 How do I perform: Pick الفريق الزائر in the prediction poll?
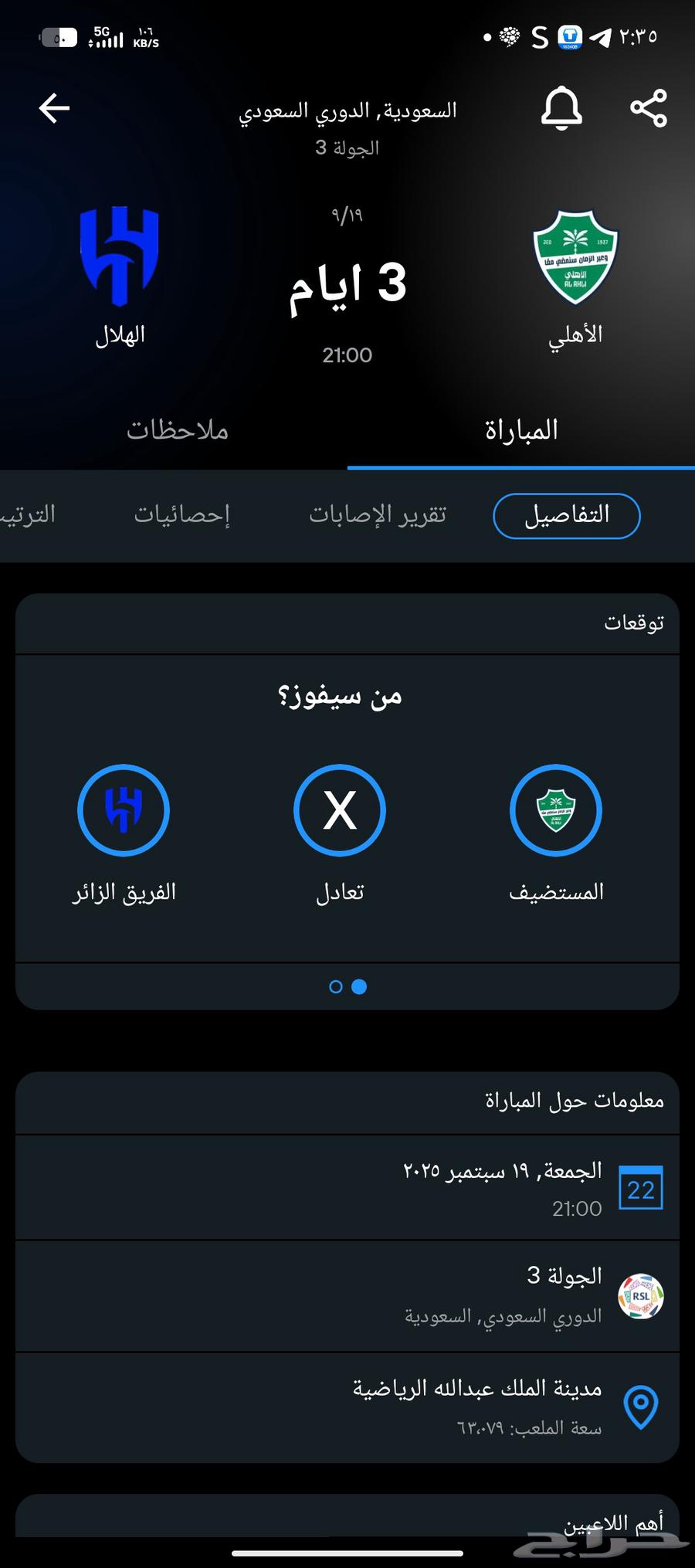[124, 809]
